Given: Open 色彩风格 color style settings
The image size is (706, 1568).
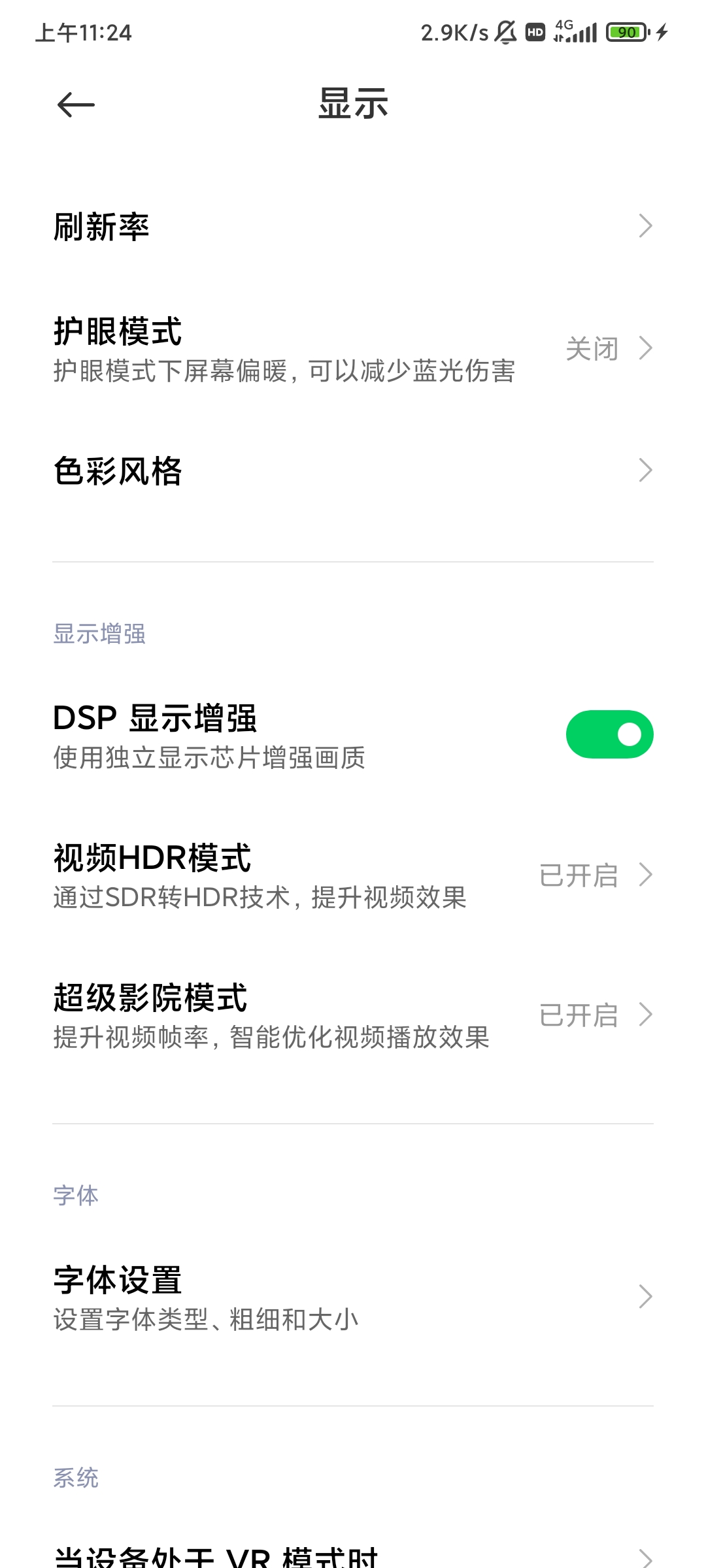Looking at the screenshot, I should coord(353,470).
